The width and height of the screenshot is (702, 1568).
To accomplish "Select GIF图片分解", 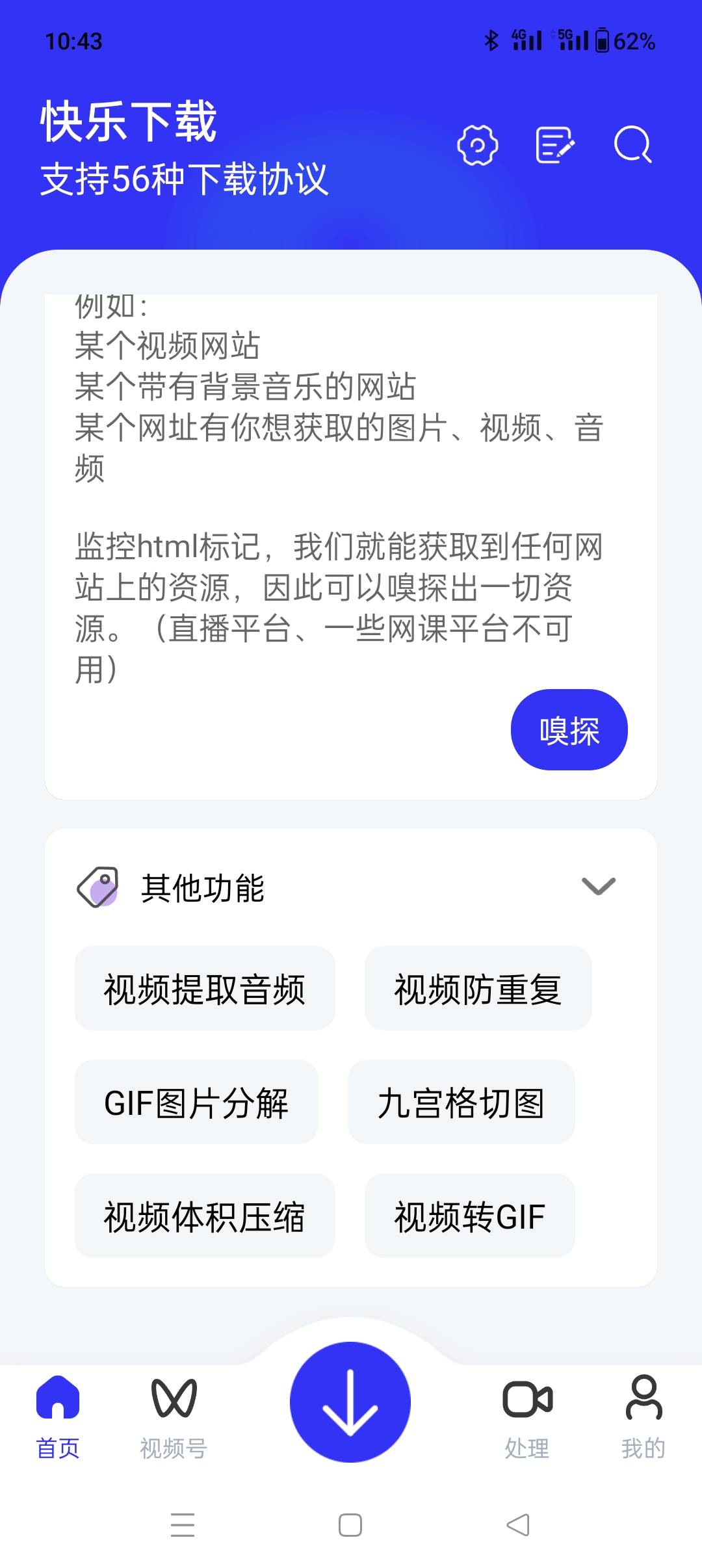I will (x=196, y=1102).
